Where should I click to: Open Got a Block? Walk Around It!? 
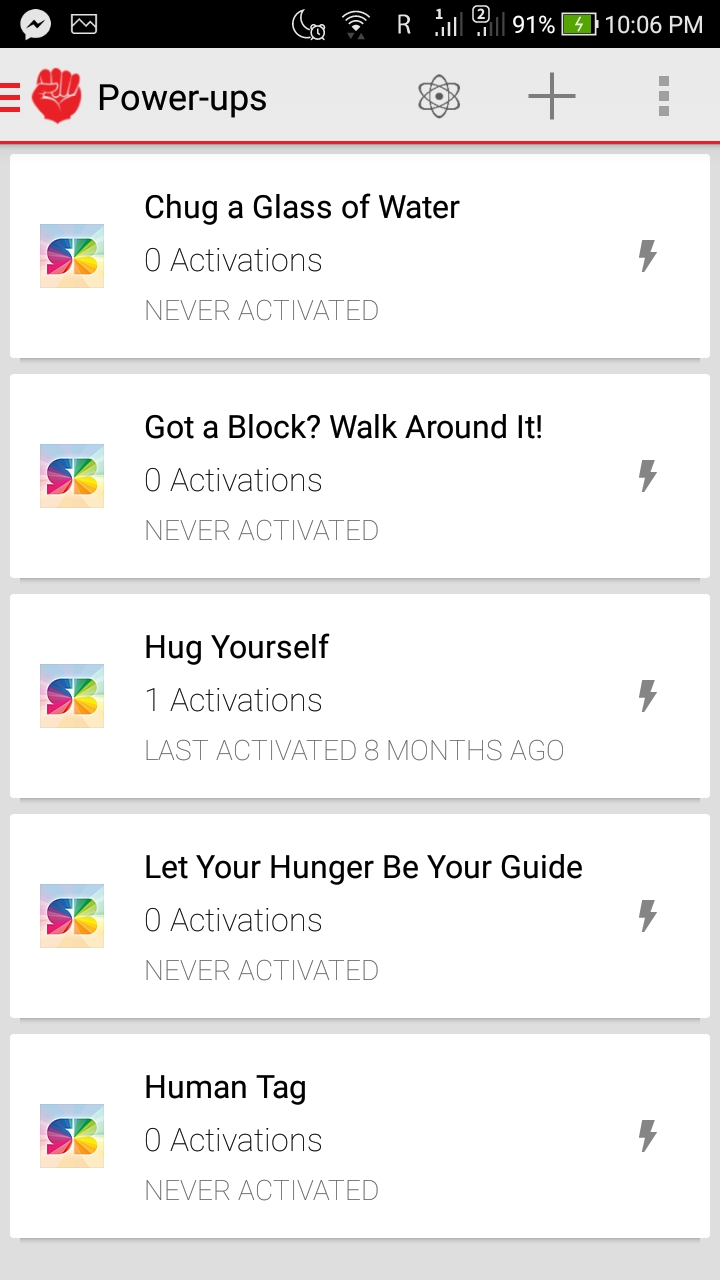click(343, 427)
